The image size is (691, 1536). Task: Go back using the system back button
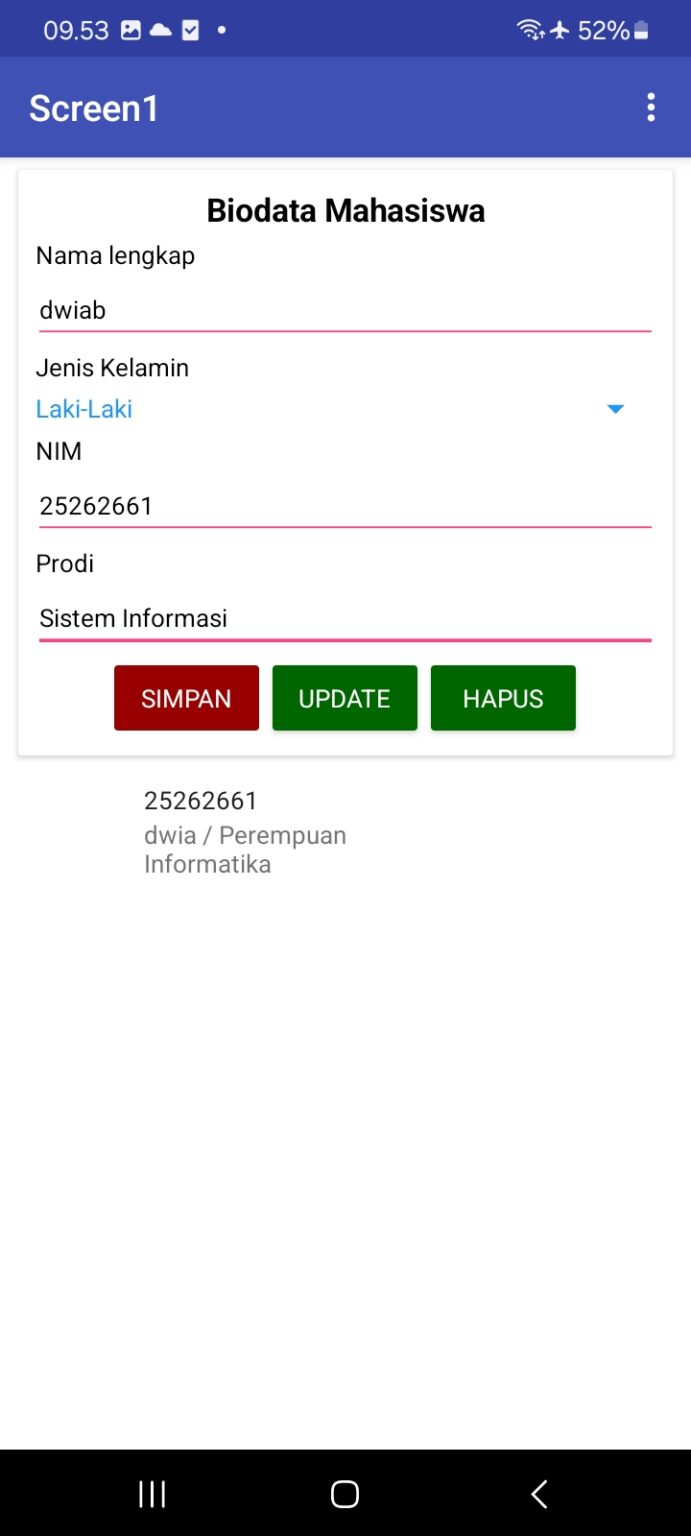[539, 1494]
